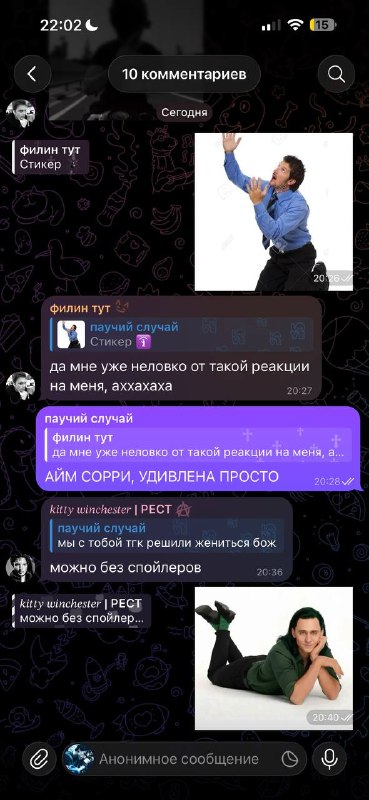Open avatar next to 'можно без спойлеров' message
369x800 pixels.
tap(20, 567)
